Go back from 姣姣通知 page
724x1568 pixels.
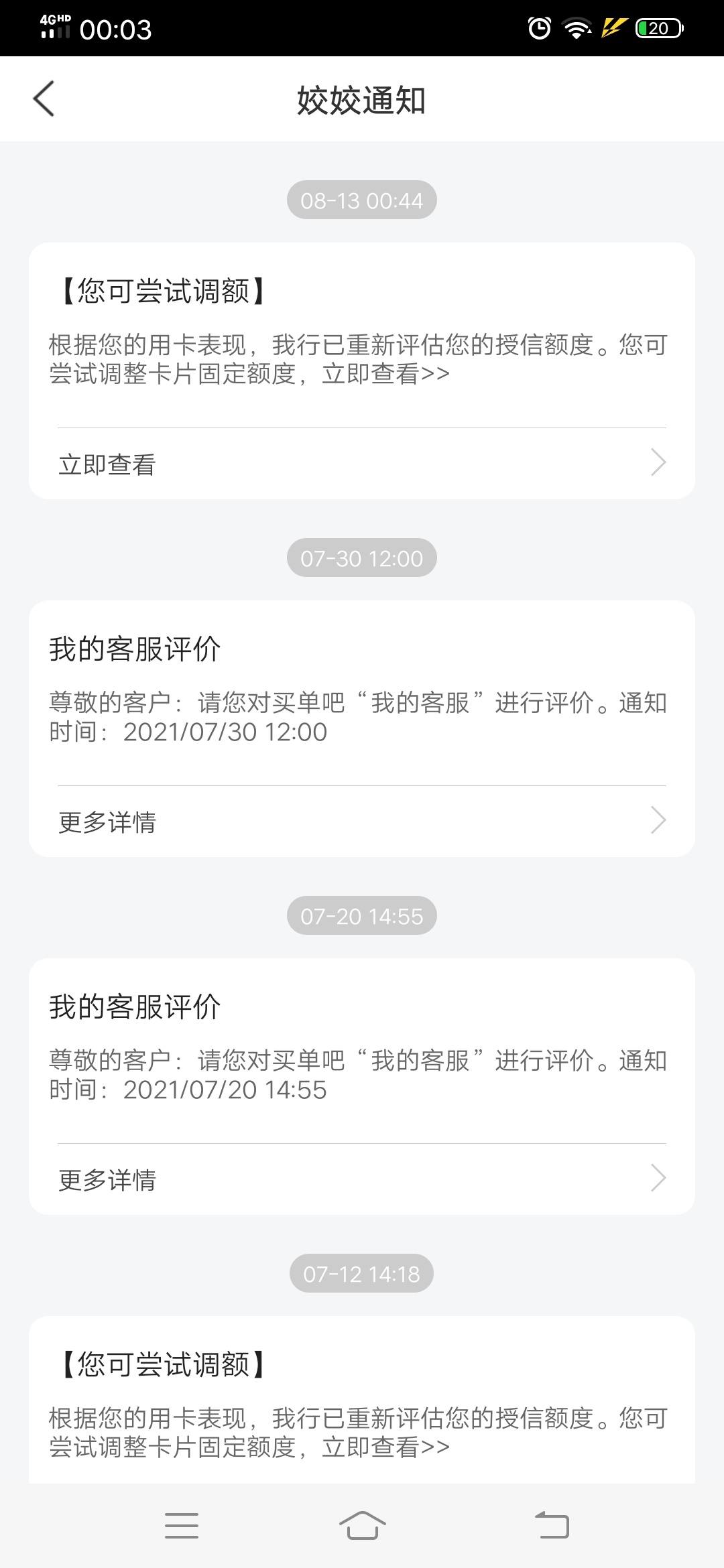coord(44,99)
